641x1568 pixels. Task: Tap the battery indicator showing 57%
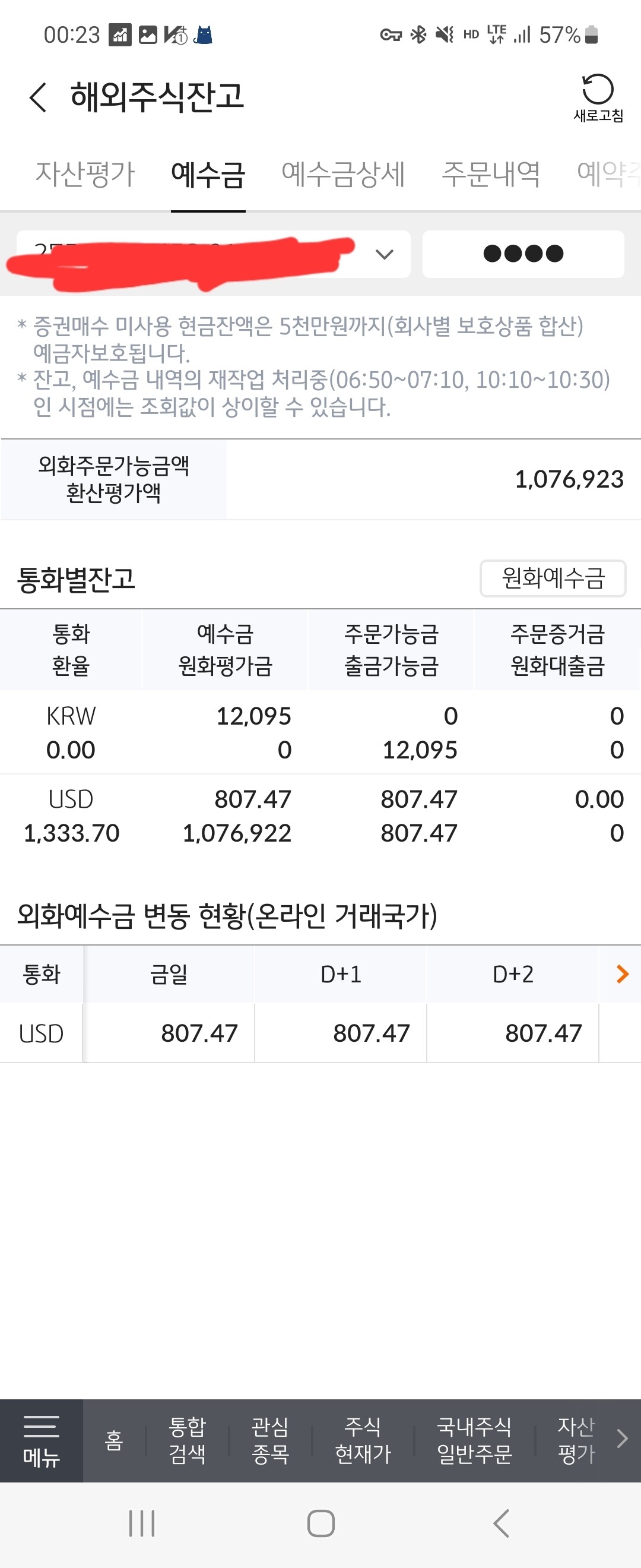coord(588,35)
